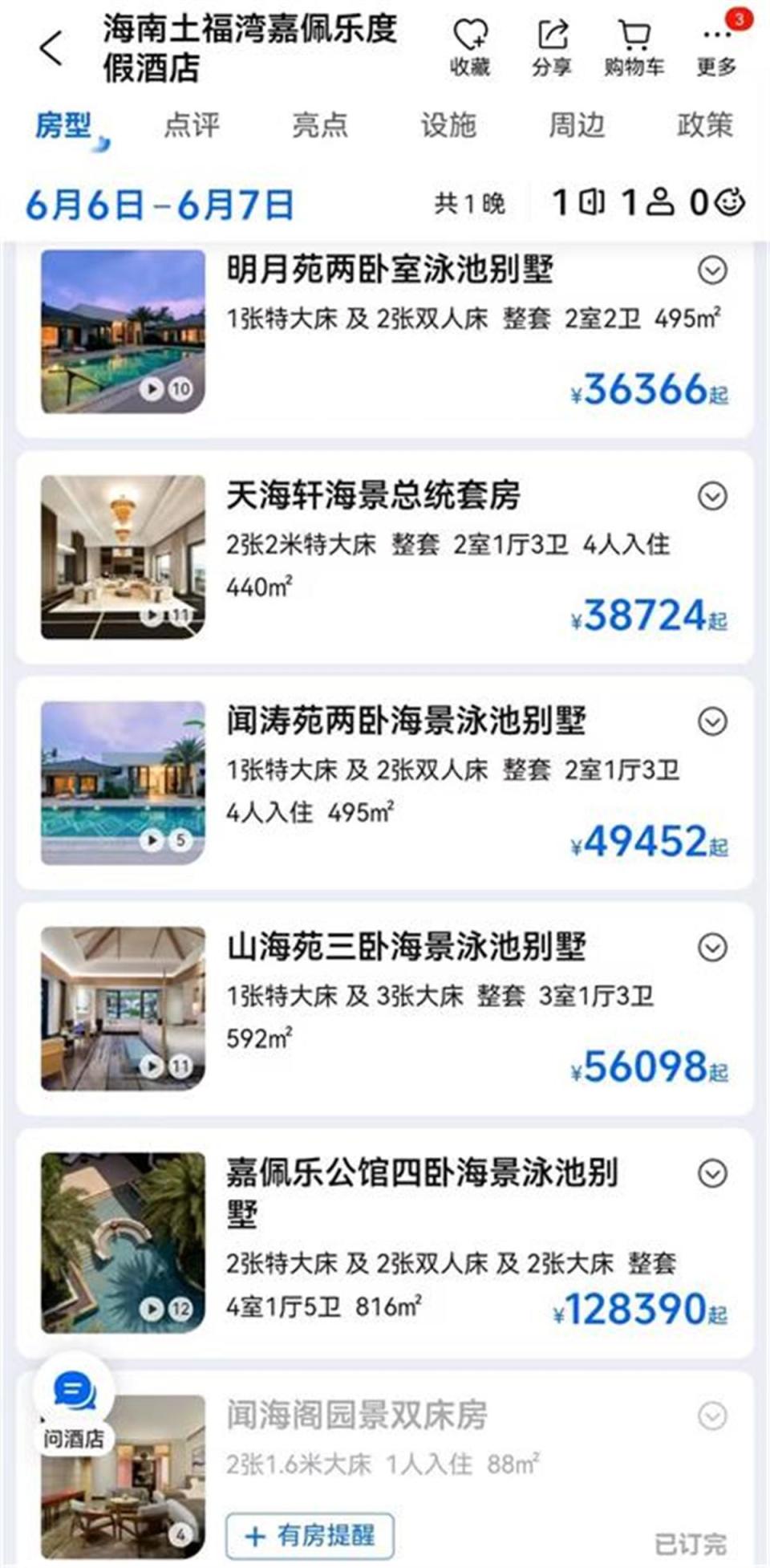
Task: Expand 天海轩海景总统套房 room options
Action: tap(712, 497)
